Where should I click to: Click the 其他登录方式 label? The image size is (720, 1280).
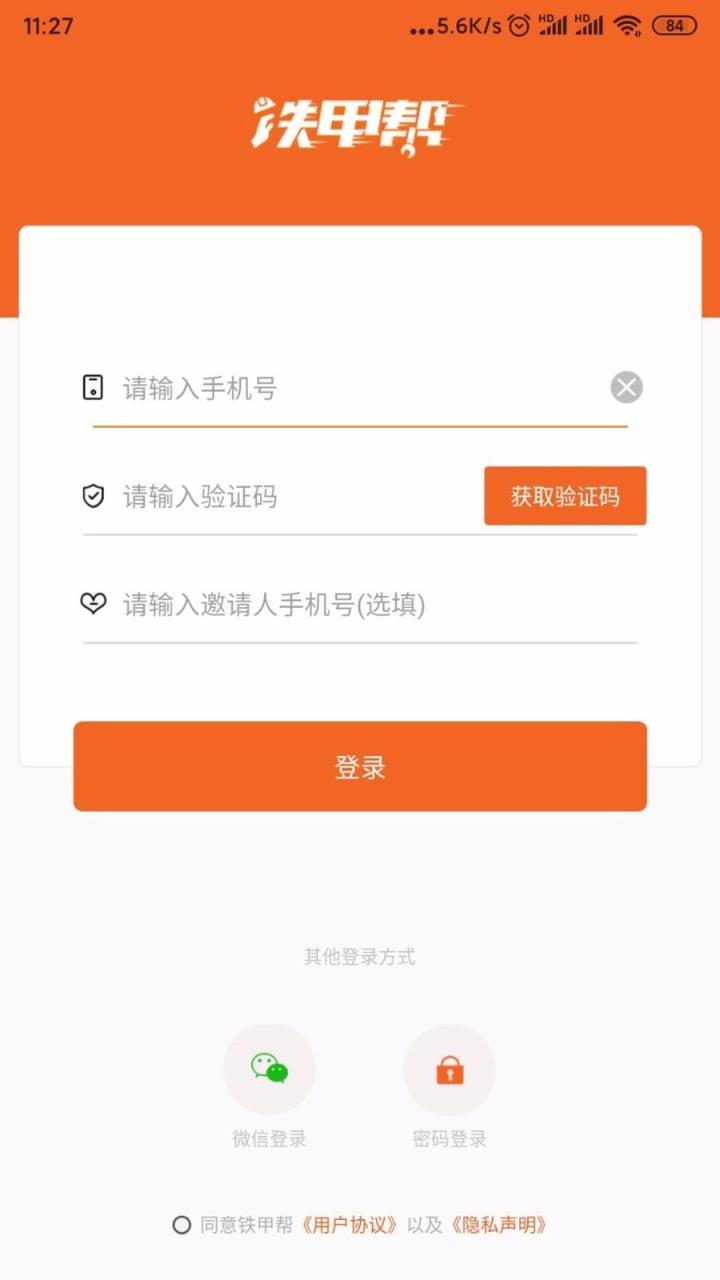(359, 957)
